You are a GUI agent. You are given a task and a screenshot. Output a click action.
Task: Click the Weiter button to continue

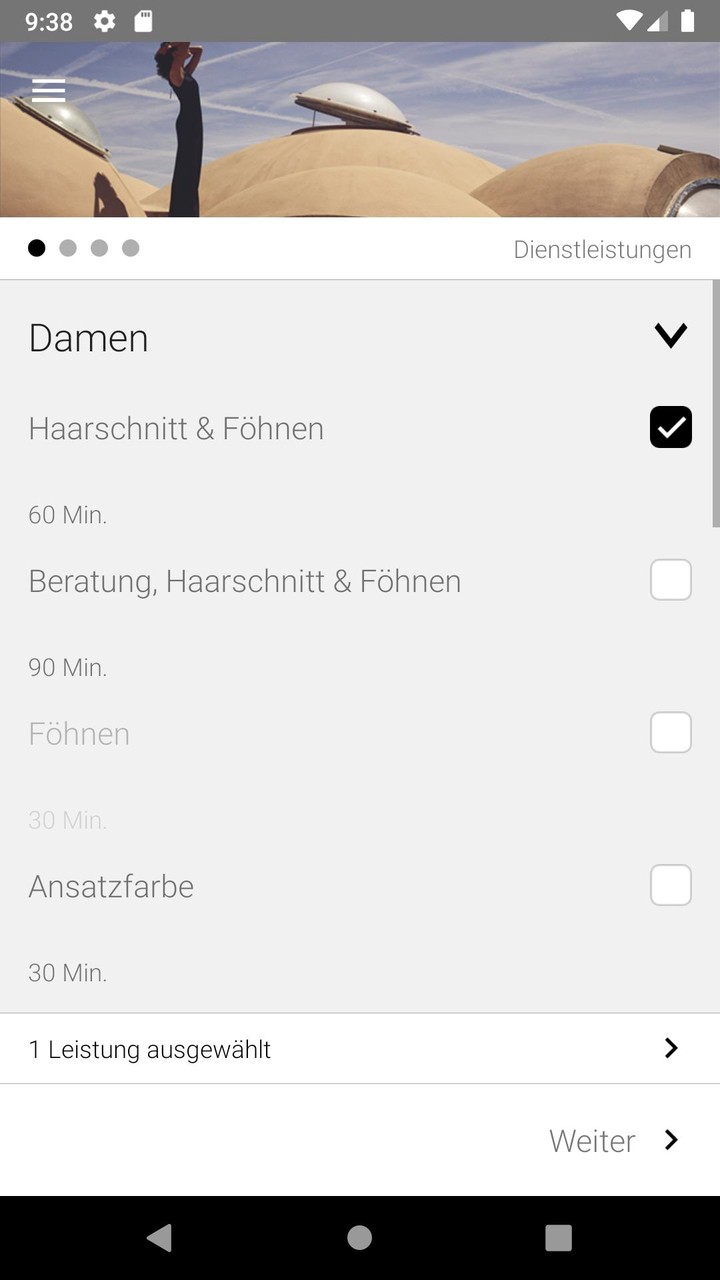coord(592,1140)
